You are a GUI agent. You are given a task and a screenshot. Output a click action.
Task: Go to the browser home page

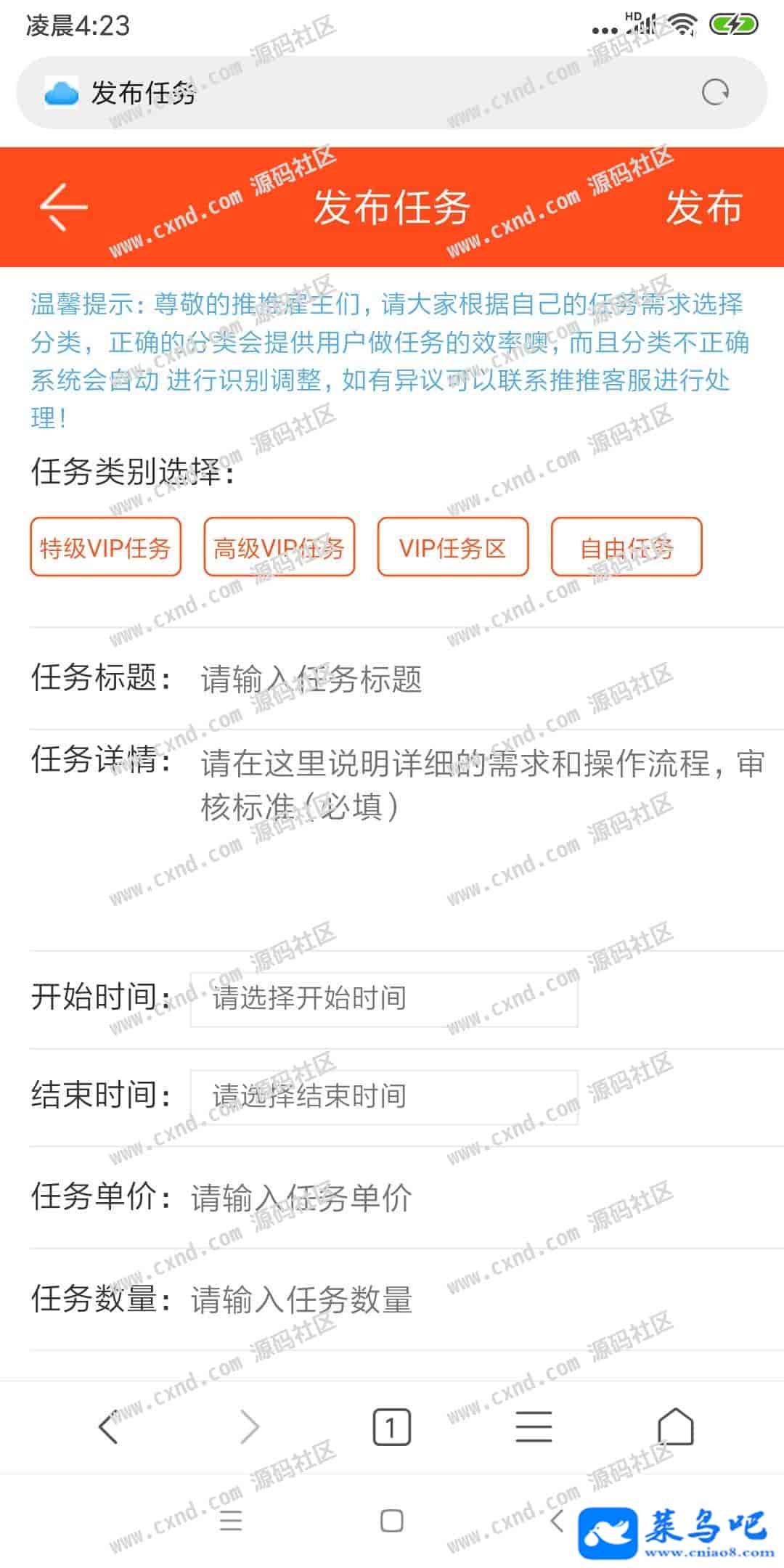click(675, 1427)
